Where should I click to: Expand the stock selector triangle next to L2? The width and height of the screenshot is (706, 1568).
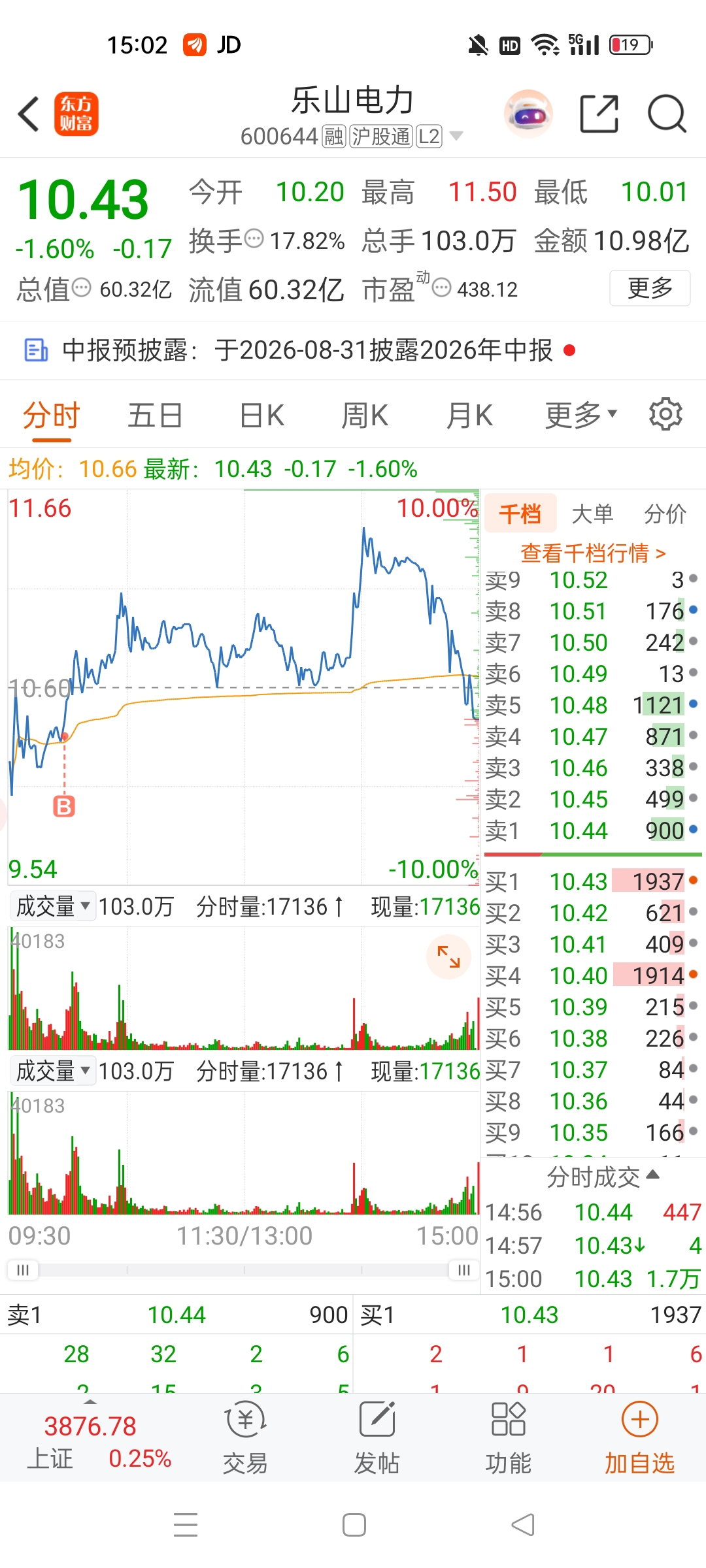pos(456,136)
